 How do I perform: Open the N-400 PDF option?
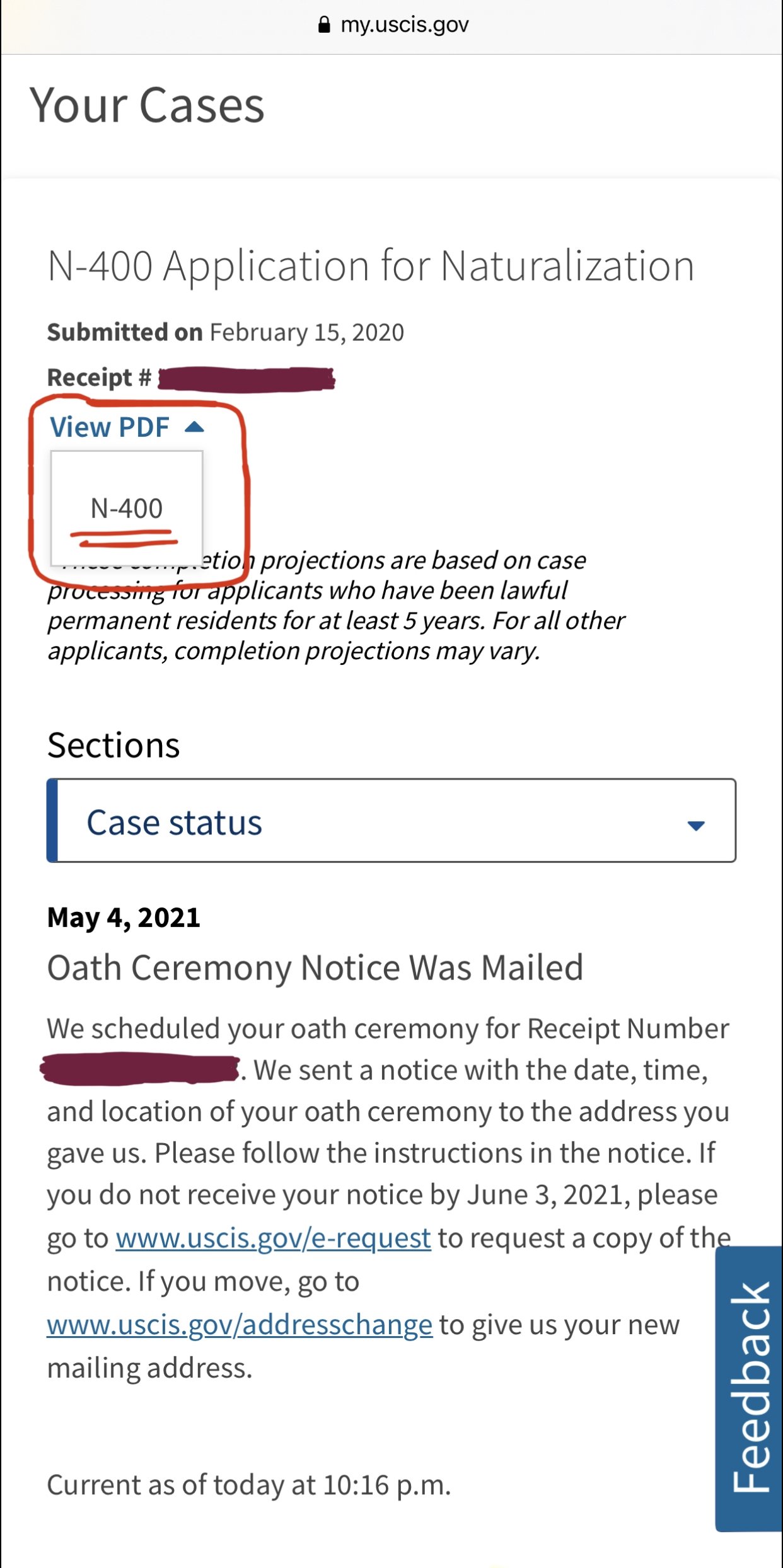(126, 508)
